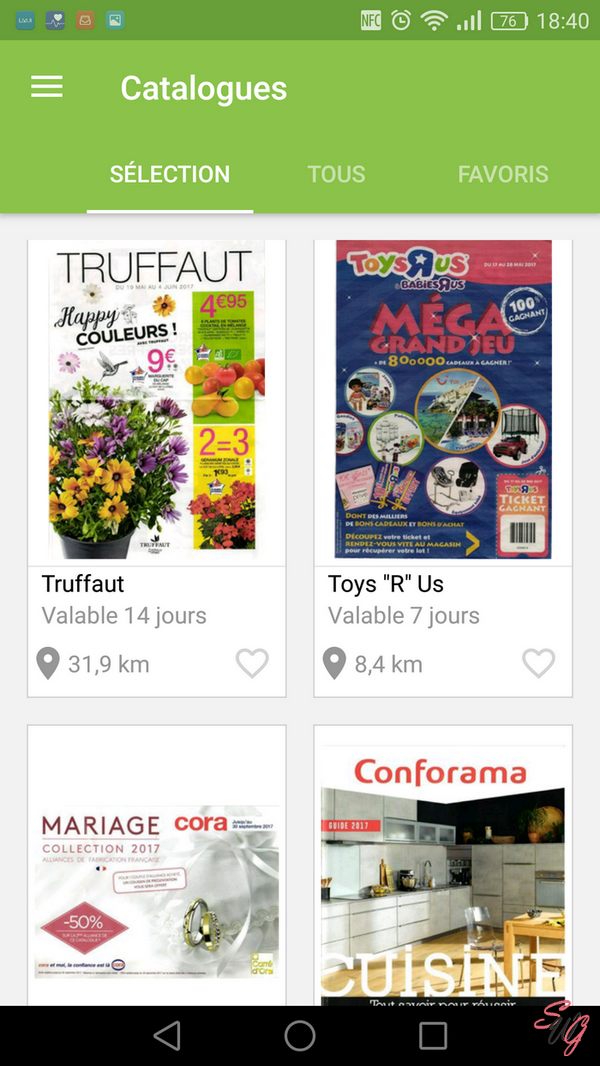Select the SÉLECTION tab

click(x=170, y=174)
